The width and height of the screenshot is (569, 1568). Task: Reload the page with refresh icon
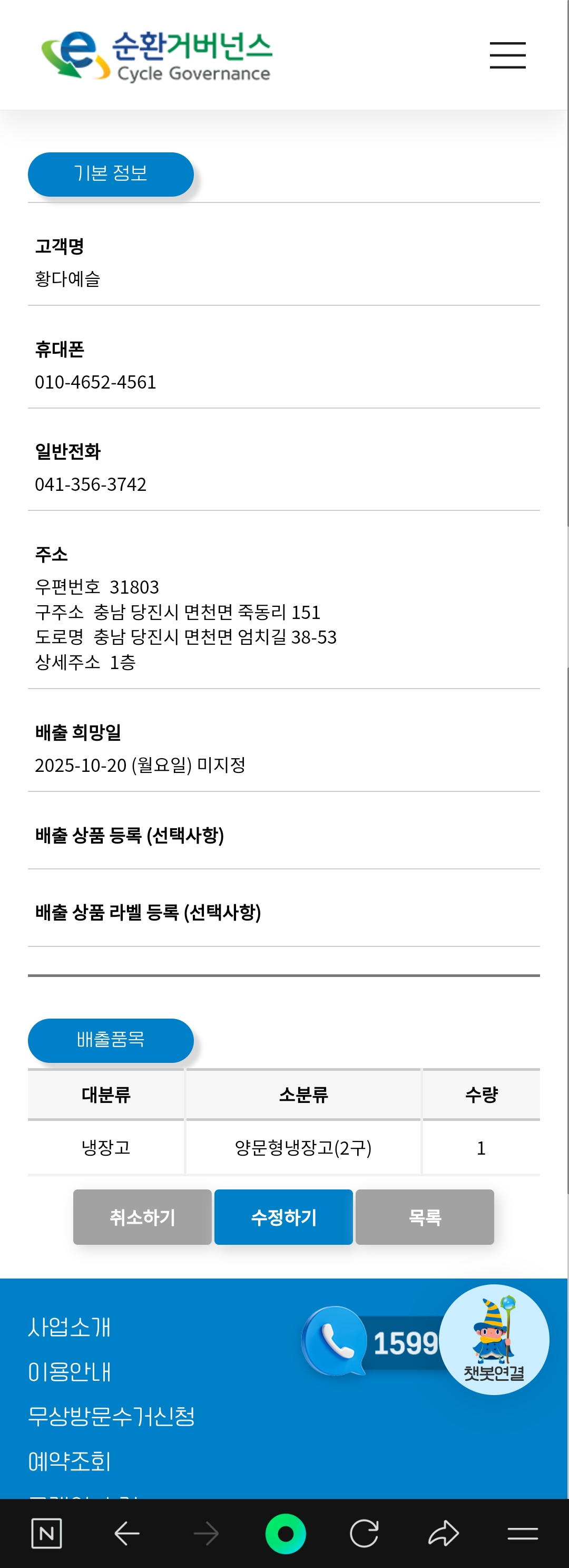point(364,1533)
